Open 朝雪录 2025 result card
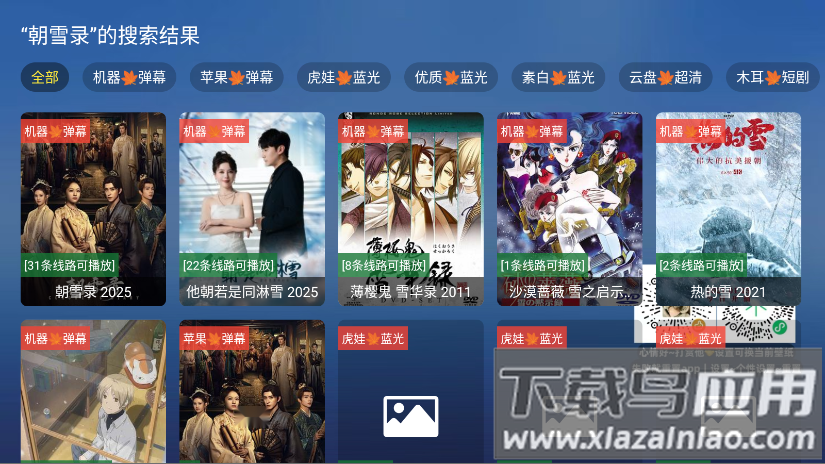The height and width of the screenshot is (464, 825). (x=93, y=208)
